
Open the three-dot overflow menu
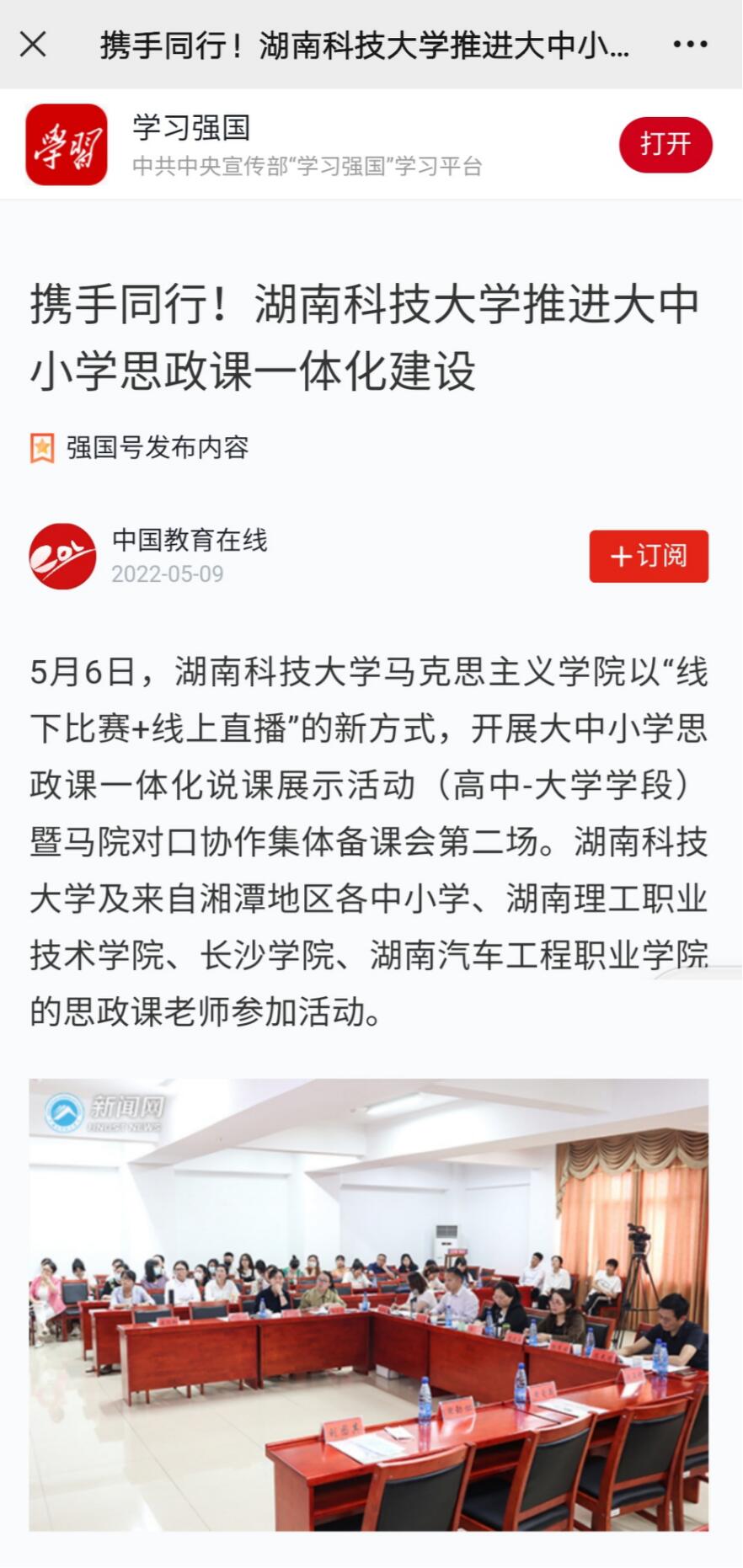690,44
